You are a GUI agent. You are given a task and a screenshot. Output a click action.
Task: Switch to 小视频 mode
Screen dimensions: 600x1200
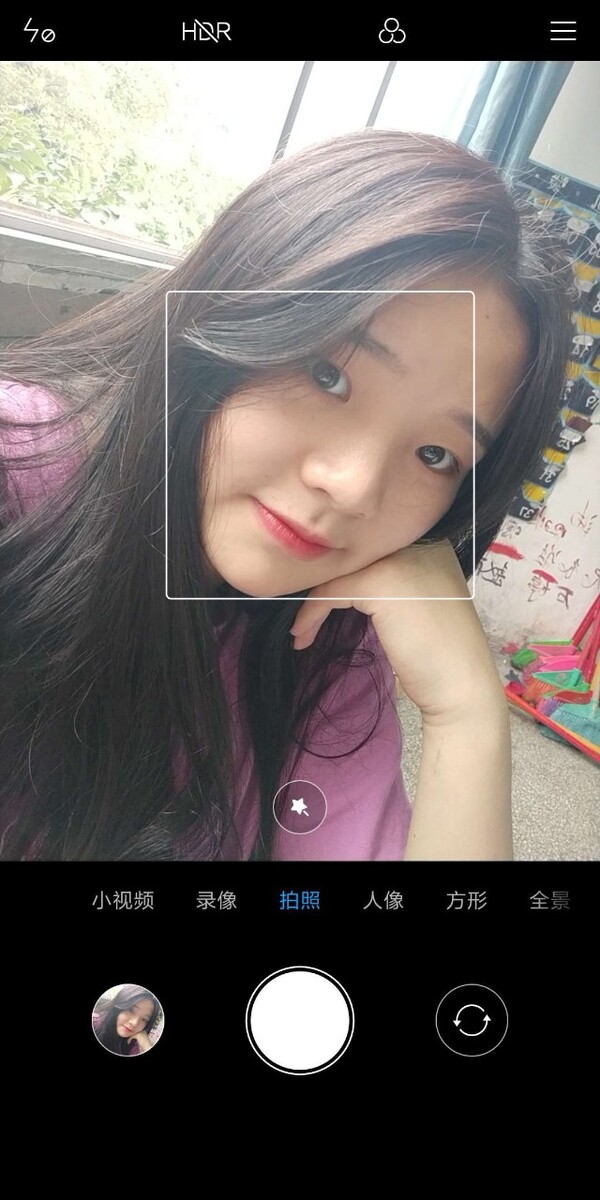click(123, 900)
